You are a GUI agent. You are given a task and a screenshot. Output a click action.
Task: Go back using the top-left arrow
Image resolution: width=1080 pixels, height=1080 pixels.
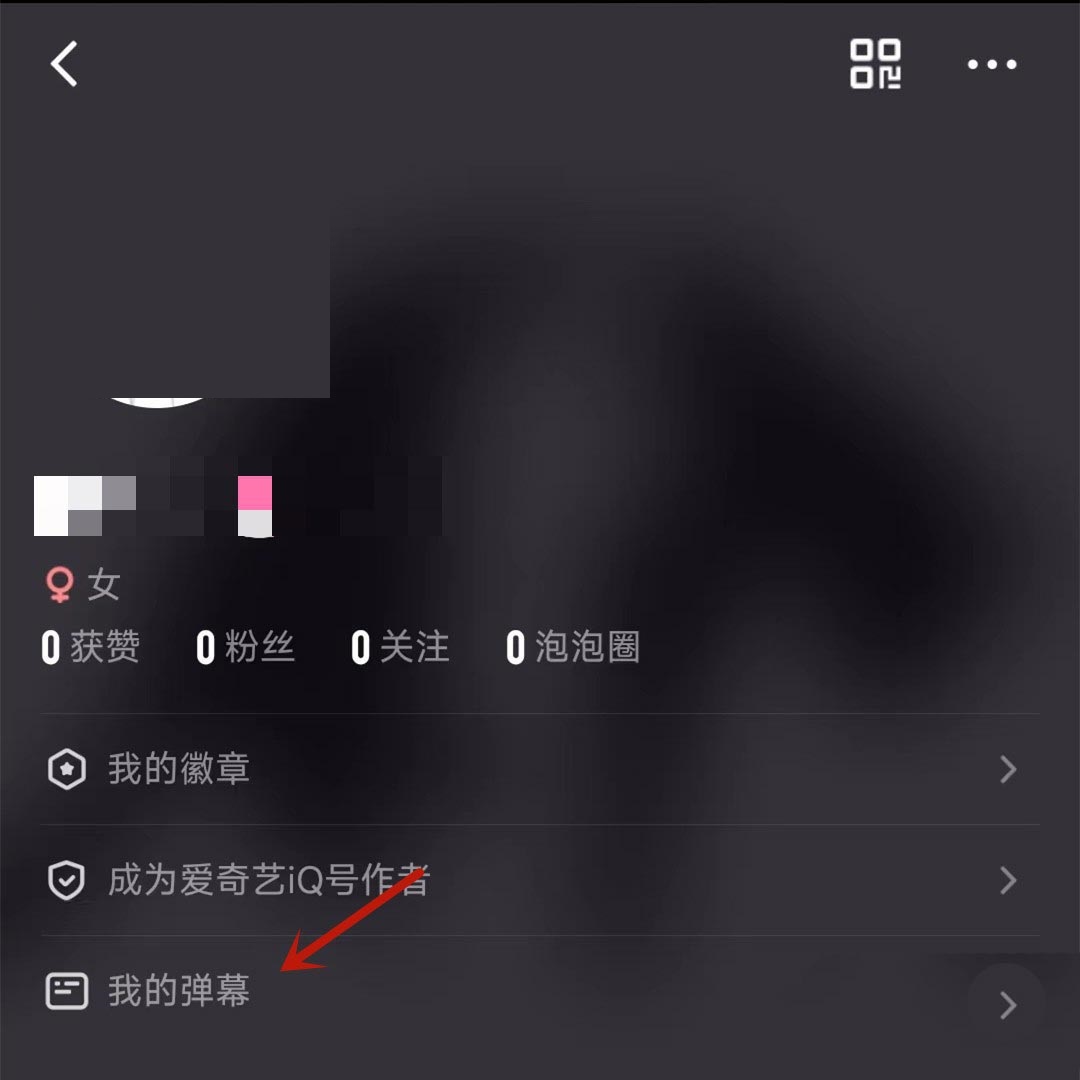pyautogui.click(x=64, y=65)
